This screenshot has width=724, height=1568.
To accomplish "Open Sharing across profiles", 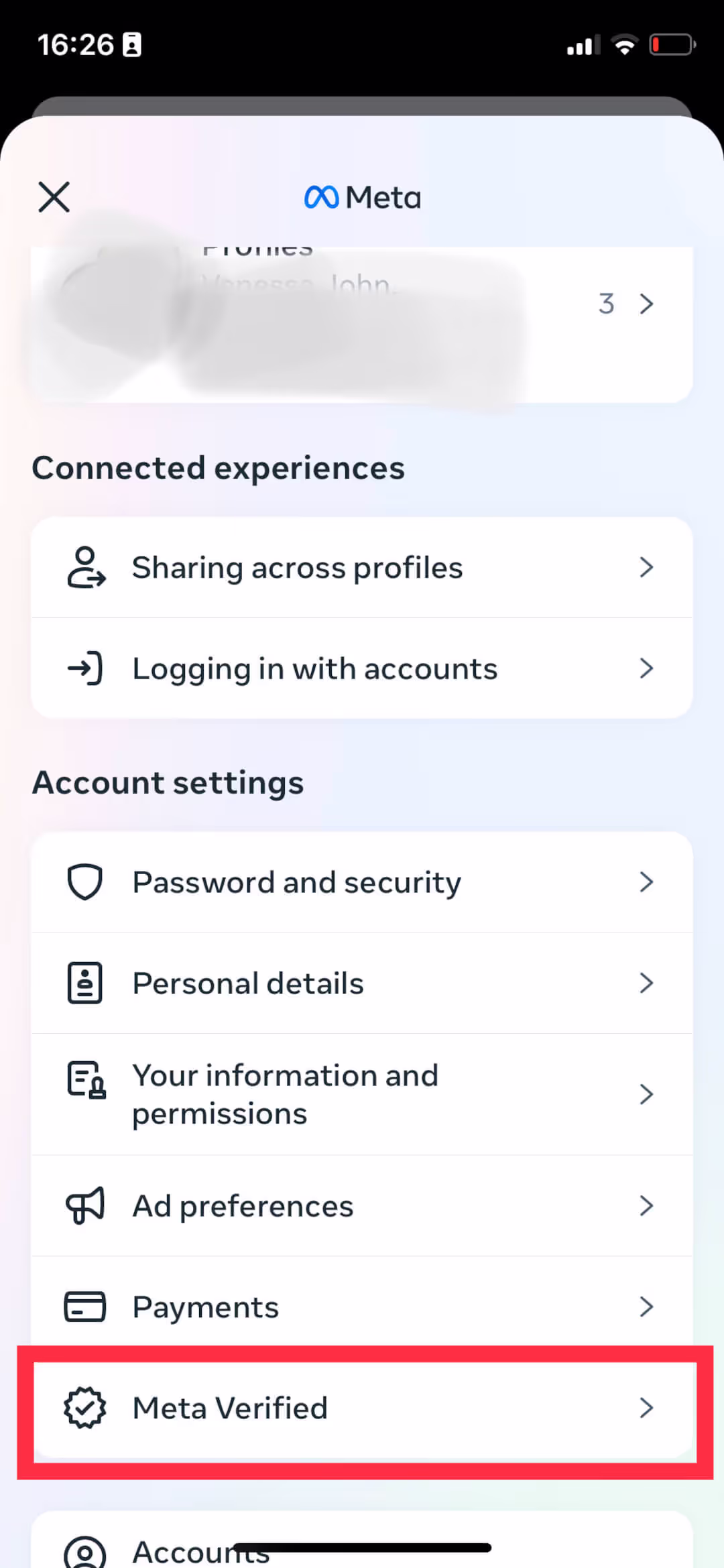I will coord(362,567).
